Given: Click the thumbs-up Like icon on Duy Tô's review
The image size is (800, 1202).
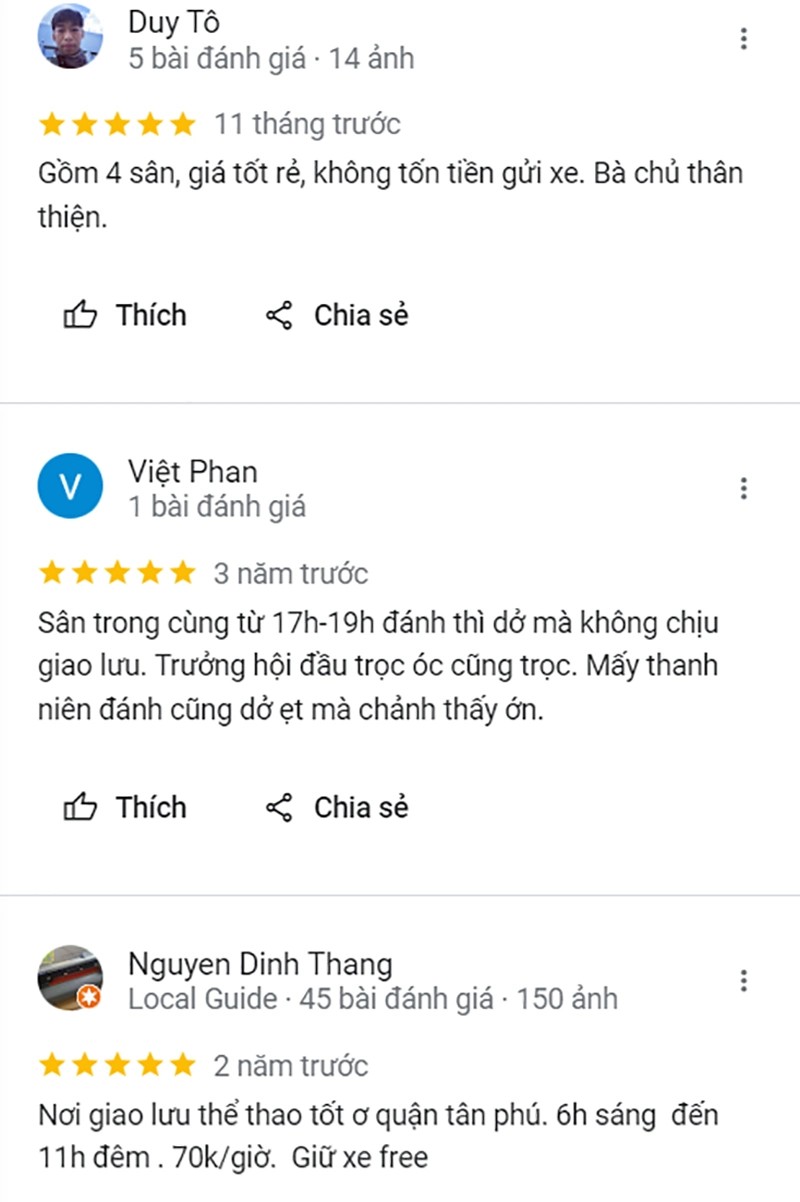Looking at the screenshot, I should click(80, 315).
